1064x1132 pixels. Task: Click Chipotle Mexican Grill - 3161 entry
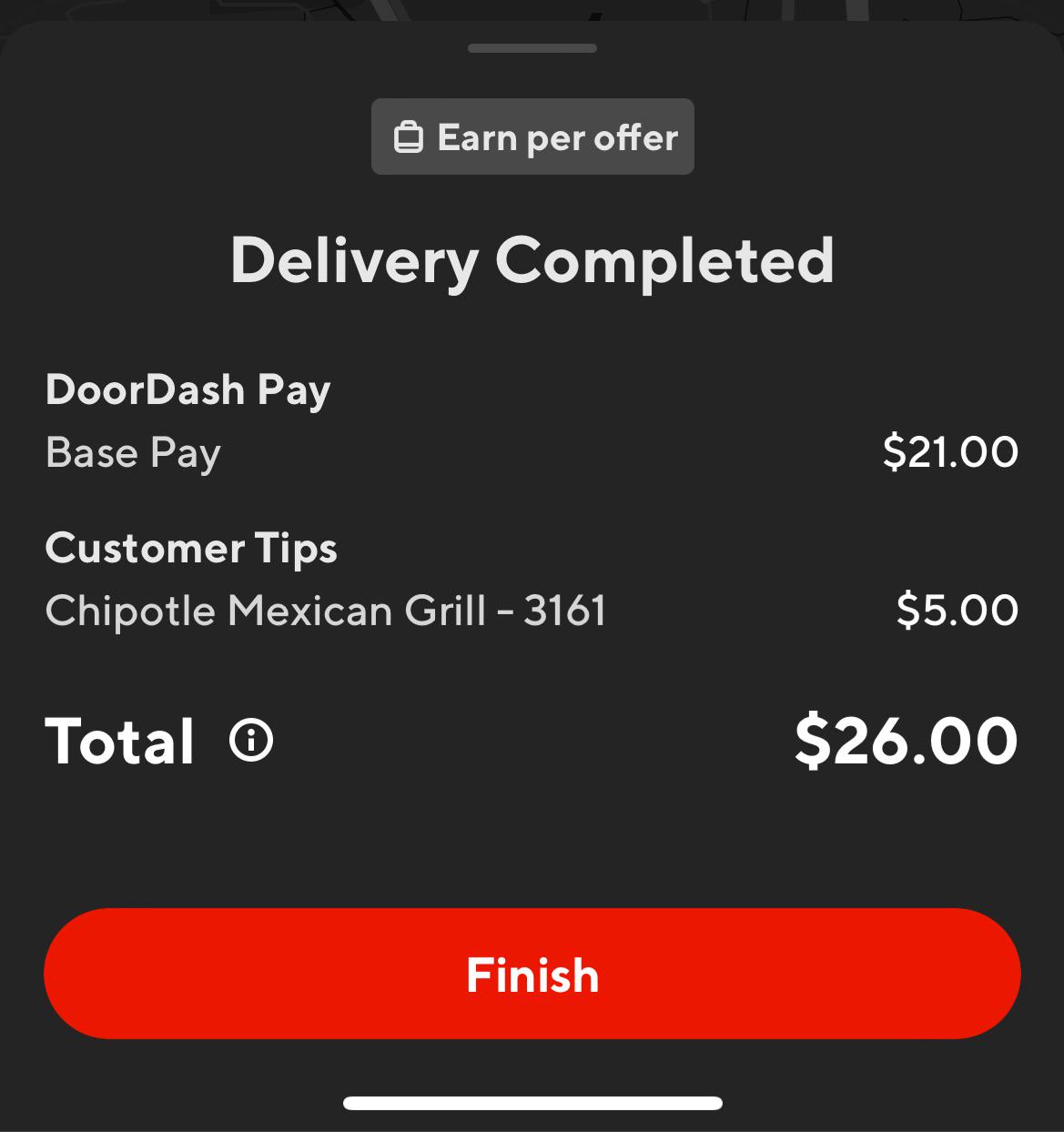pos(326,611)
